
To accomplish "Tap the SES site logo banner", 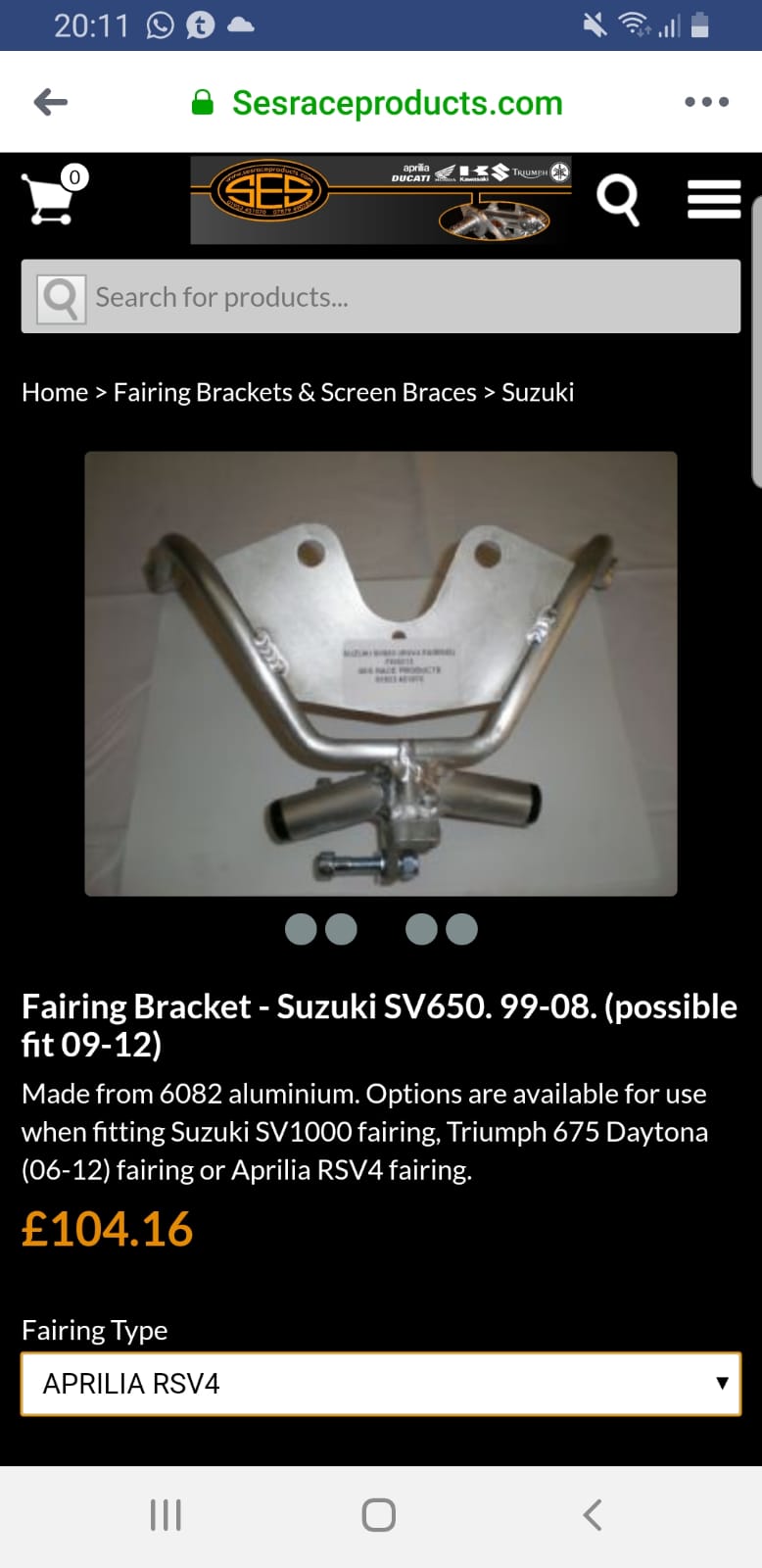I will (x=380, y=199).
